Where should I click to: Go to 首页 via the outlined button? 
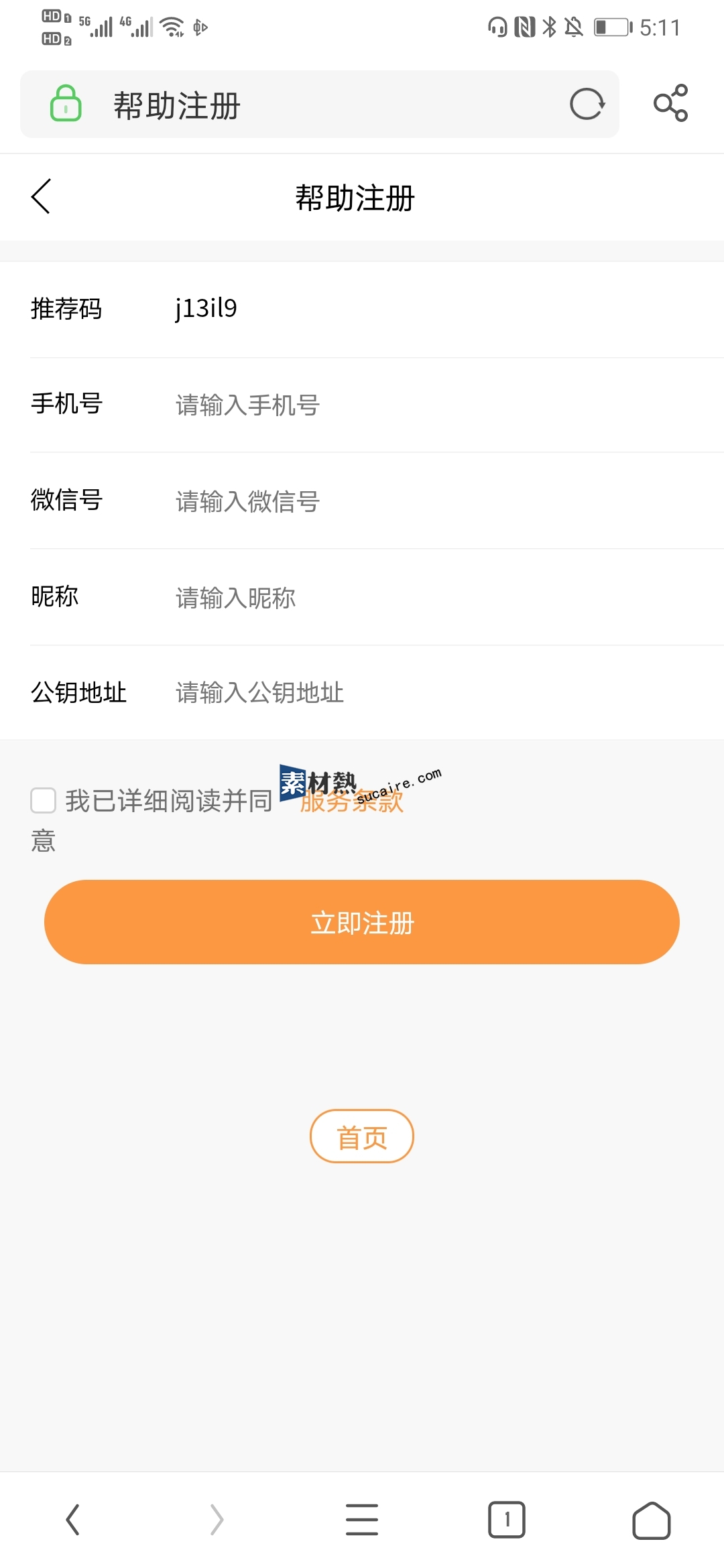(x=362, y=1136)
